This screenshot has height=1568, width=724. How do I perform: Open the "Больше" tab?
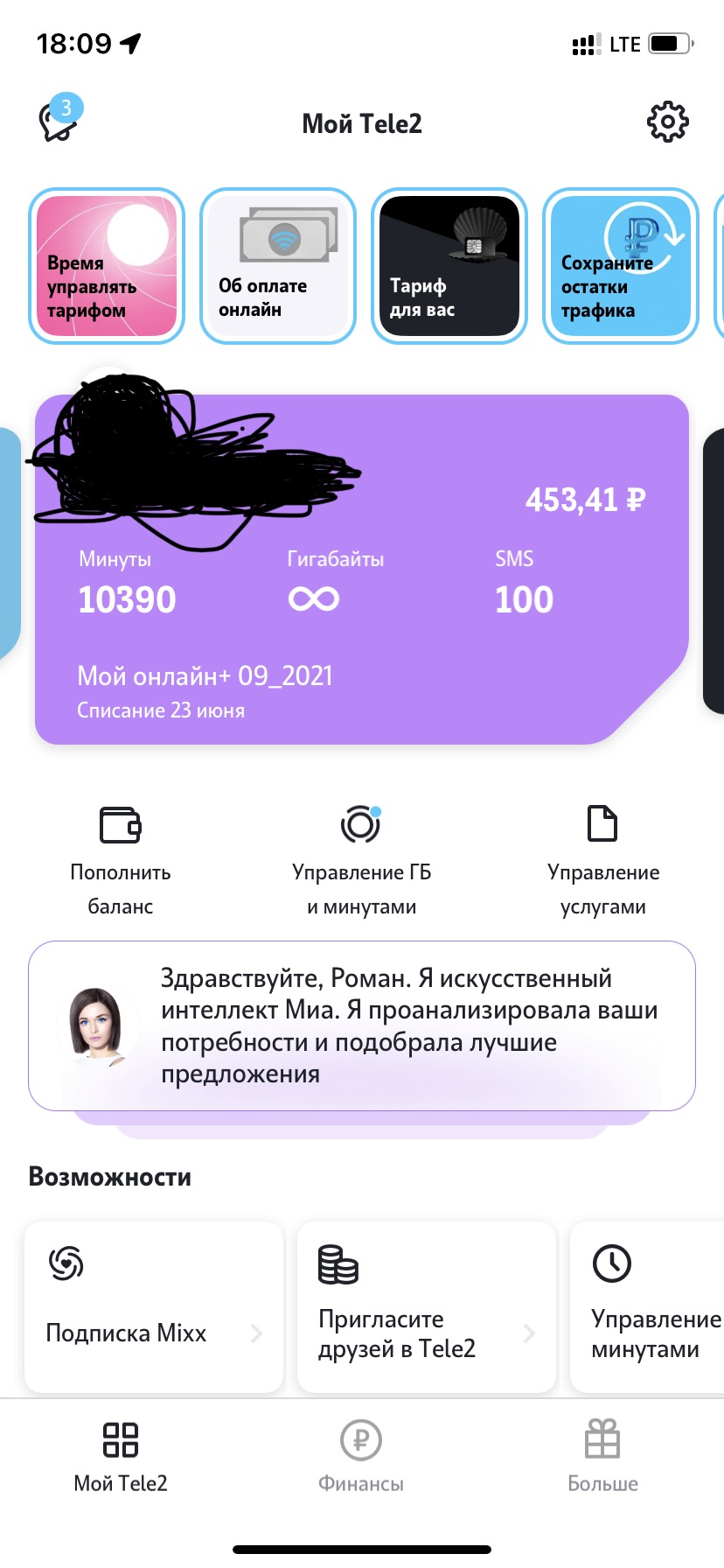[602, 1457]
